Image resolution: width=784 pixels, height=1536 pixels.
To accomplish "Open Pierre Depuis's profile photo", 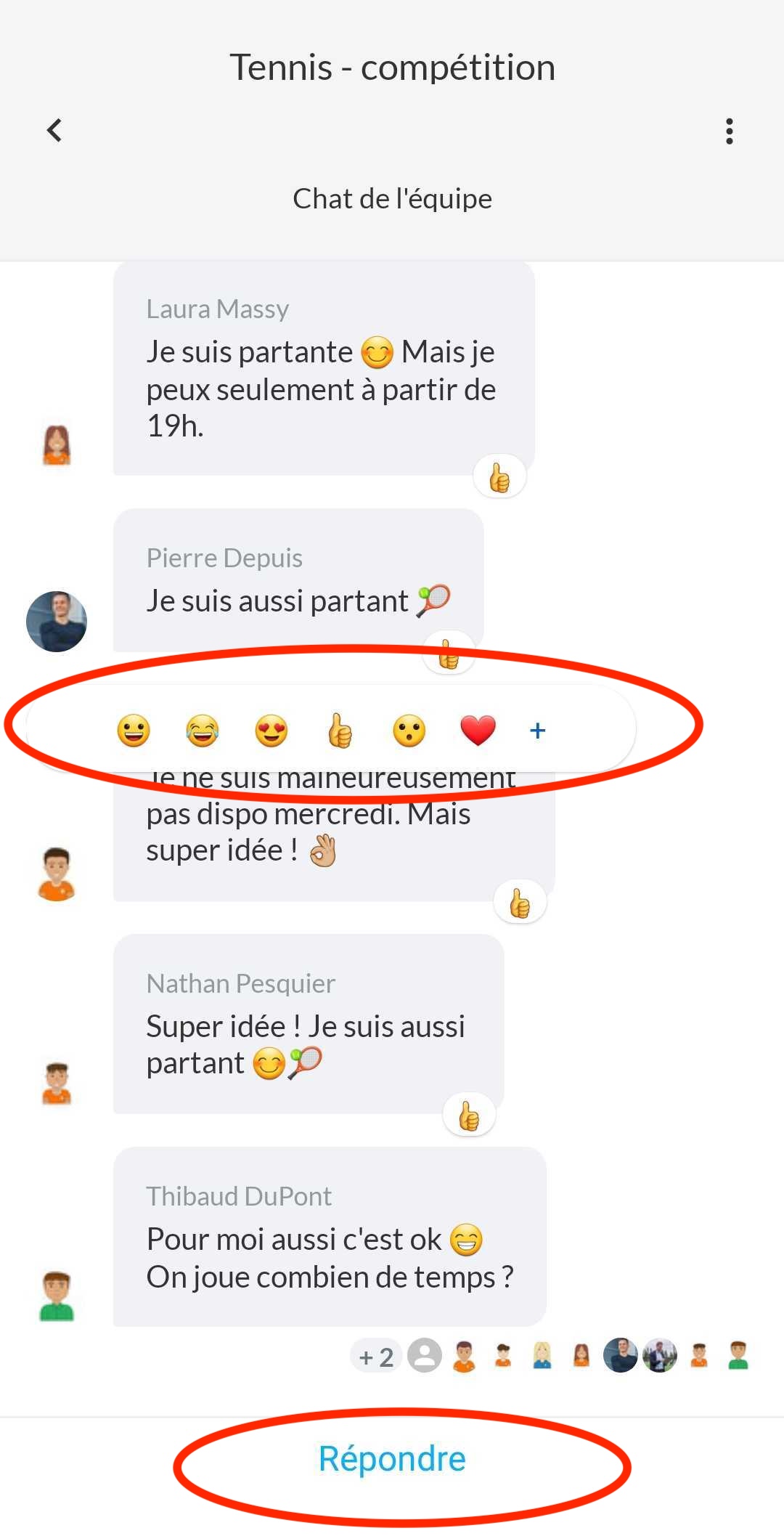I will [57, 621].
